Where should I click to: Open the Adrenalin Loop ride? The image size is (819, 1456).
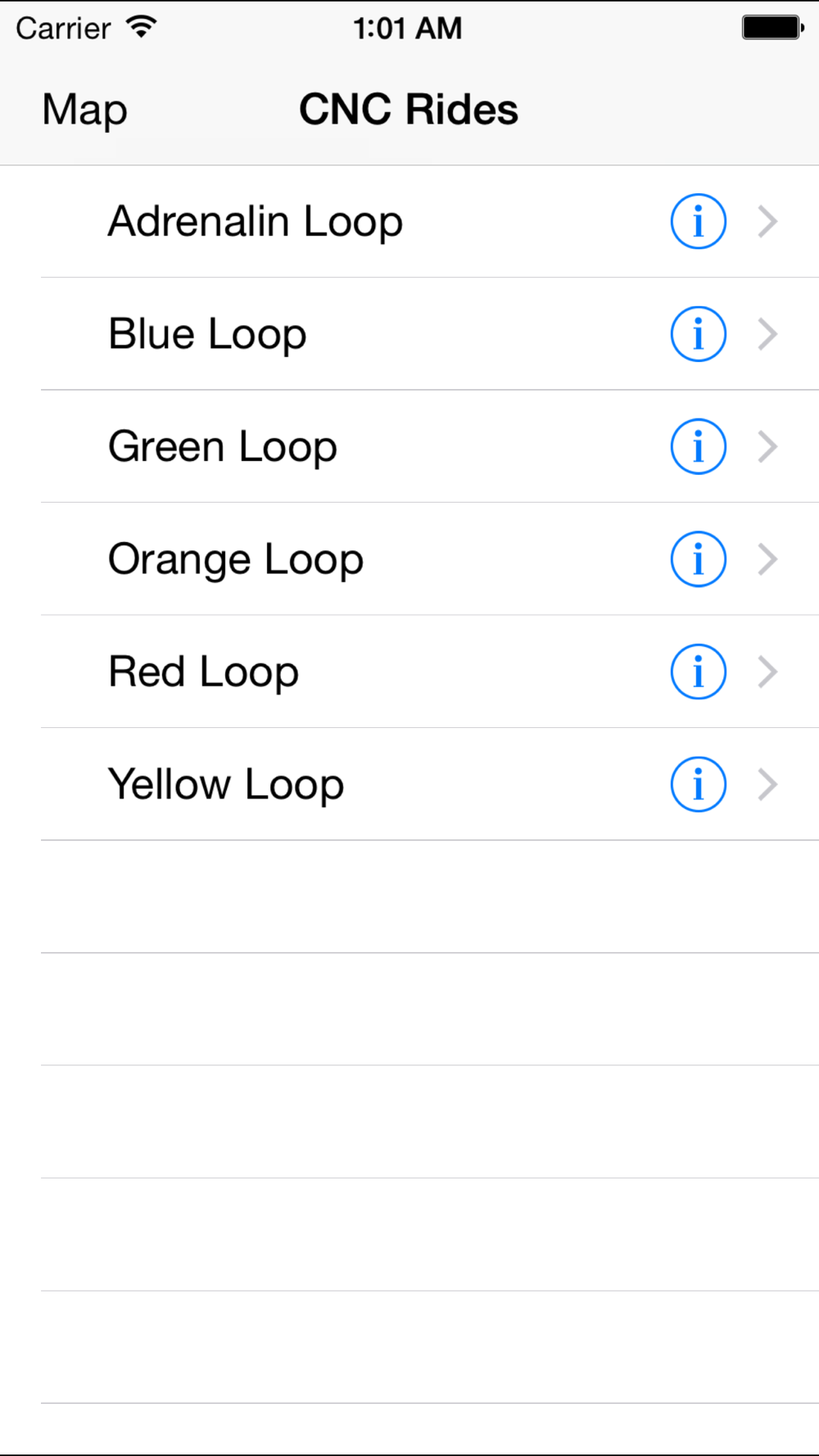(409, 221)
